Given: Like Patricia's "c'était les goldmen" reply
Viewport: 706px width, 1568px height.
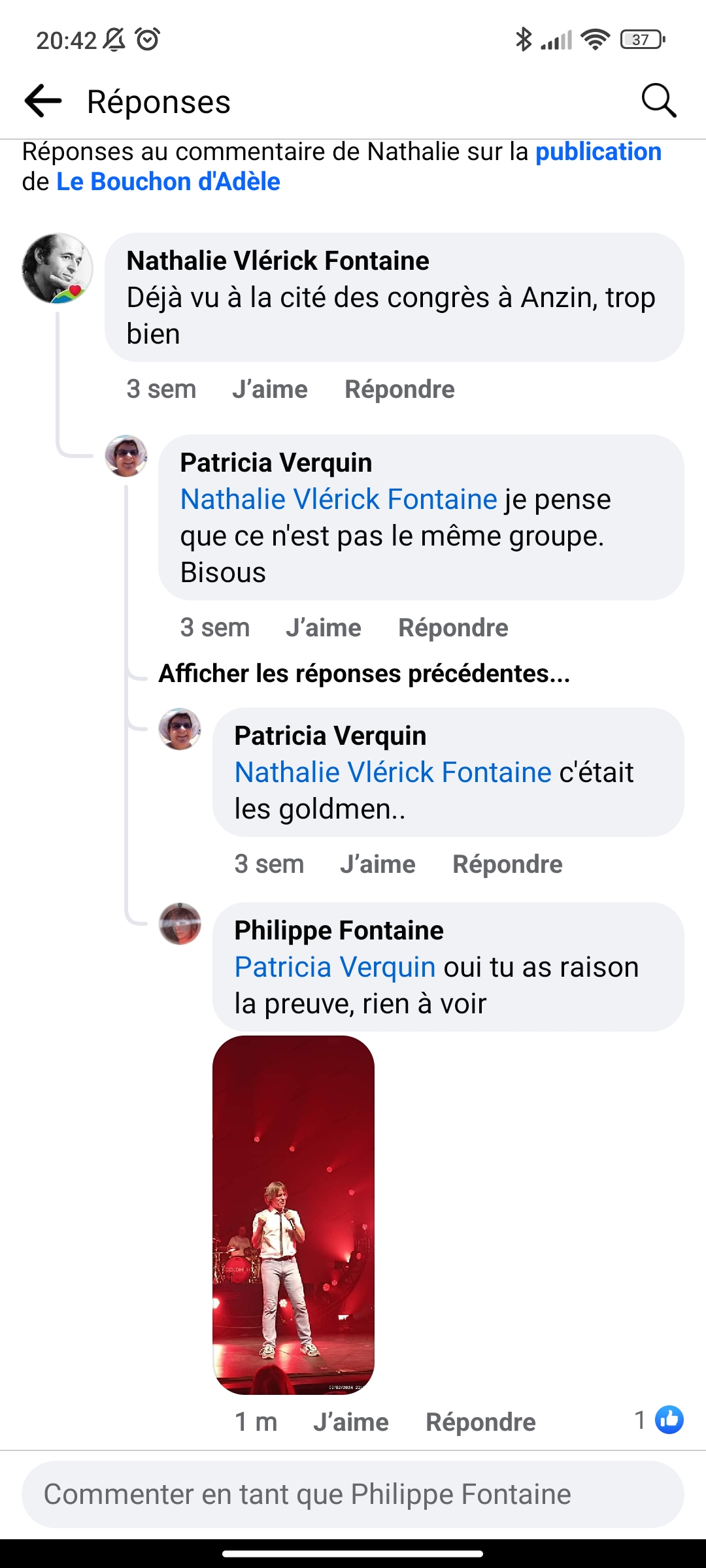Looking at the screenshot, I should pyautogui.click(x=377, y=864).
